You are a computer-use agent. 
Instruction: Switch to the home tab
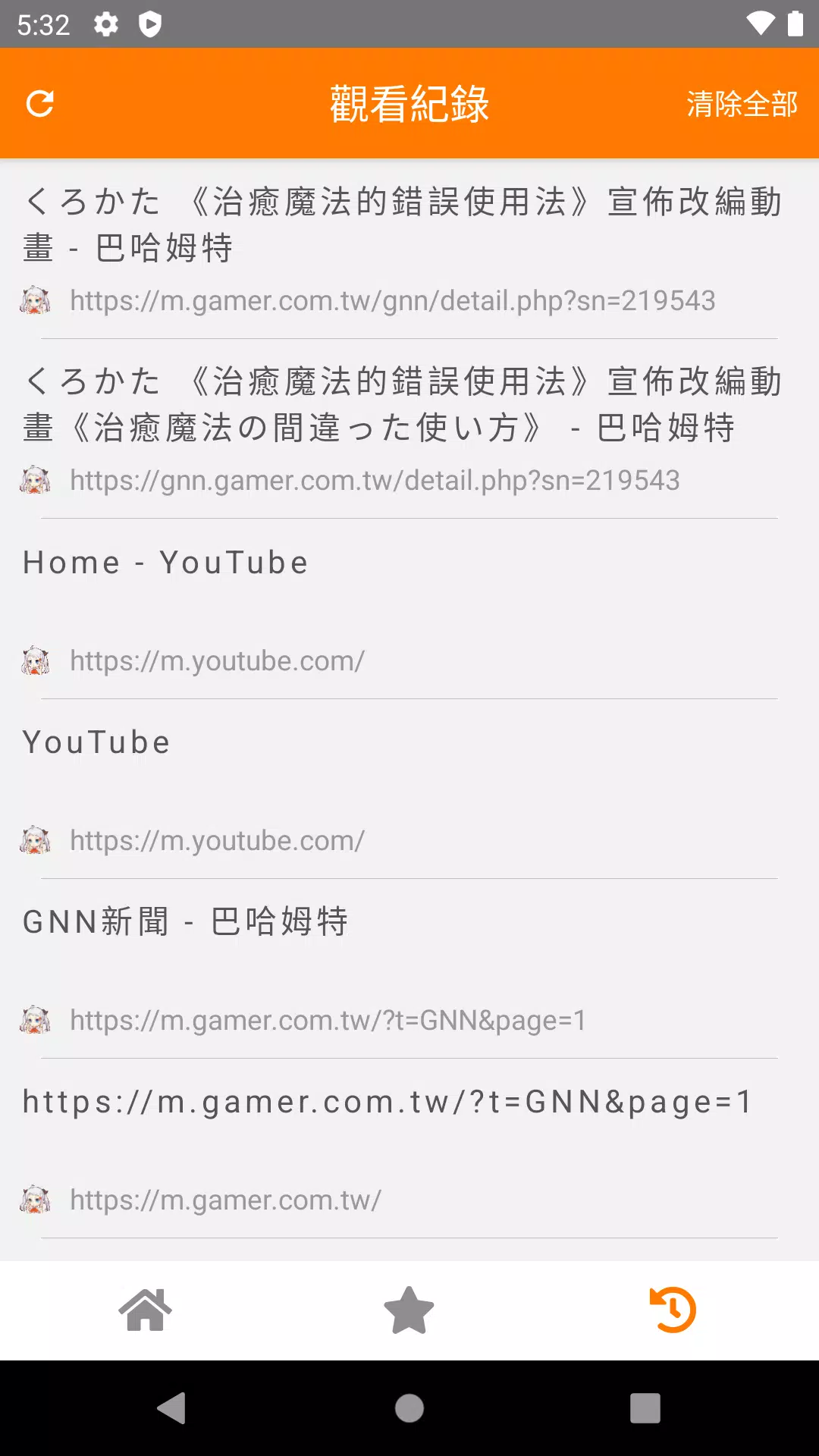[x=145, y=1310]
